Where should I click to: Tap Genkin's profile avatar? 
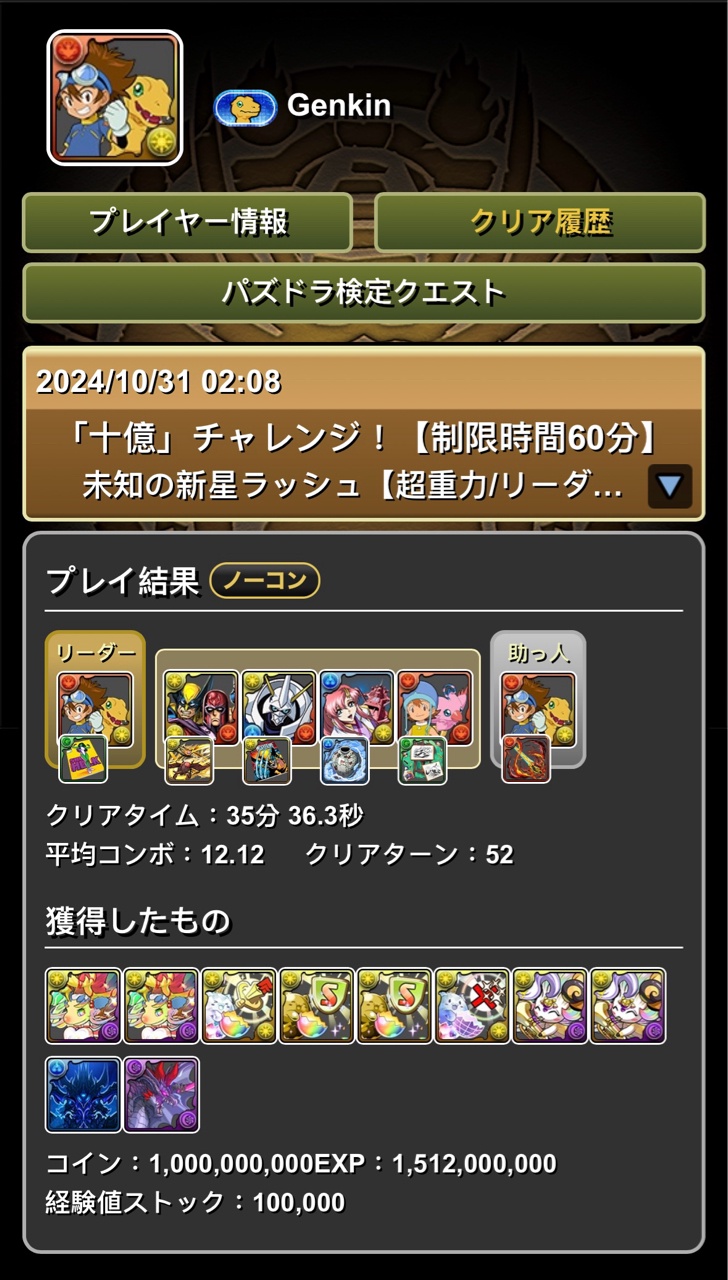click(x=115, y=98)
